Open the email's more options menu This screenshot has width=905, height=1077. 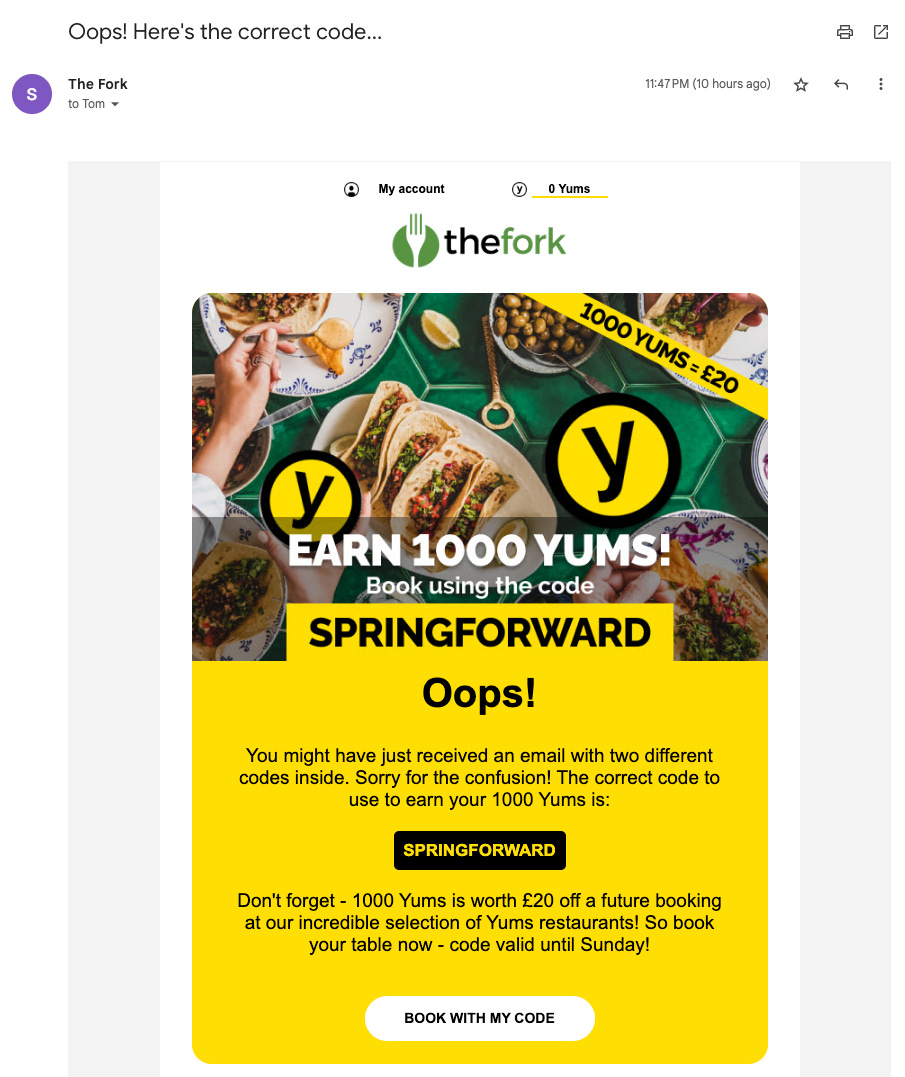[x=881, y=85]
